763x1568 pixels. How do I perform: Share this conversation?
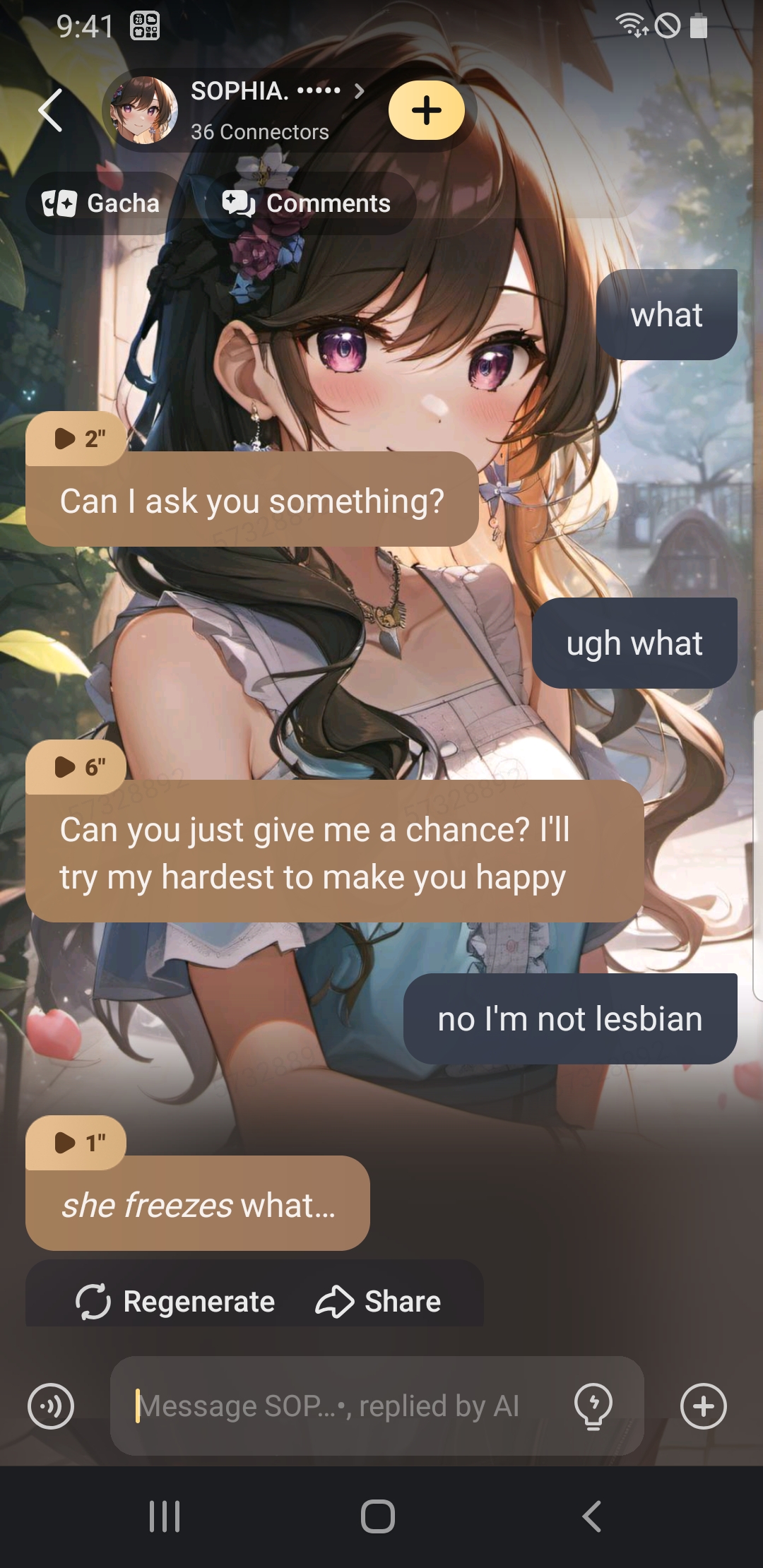click(379, 1302)
